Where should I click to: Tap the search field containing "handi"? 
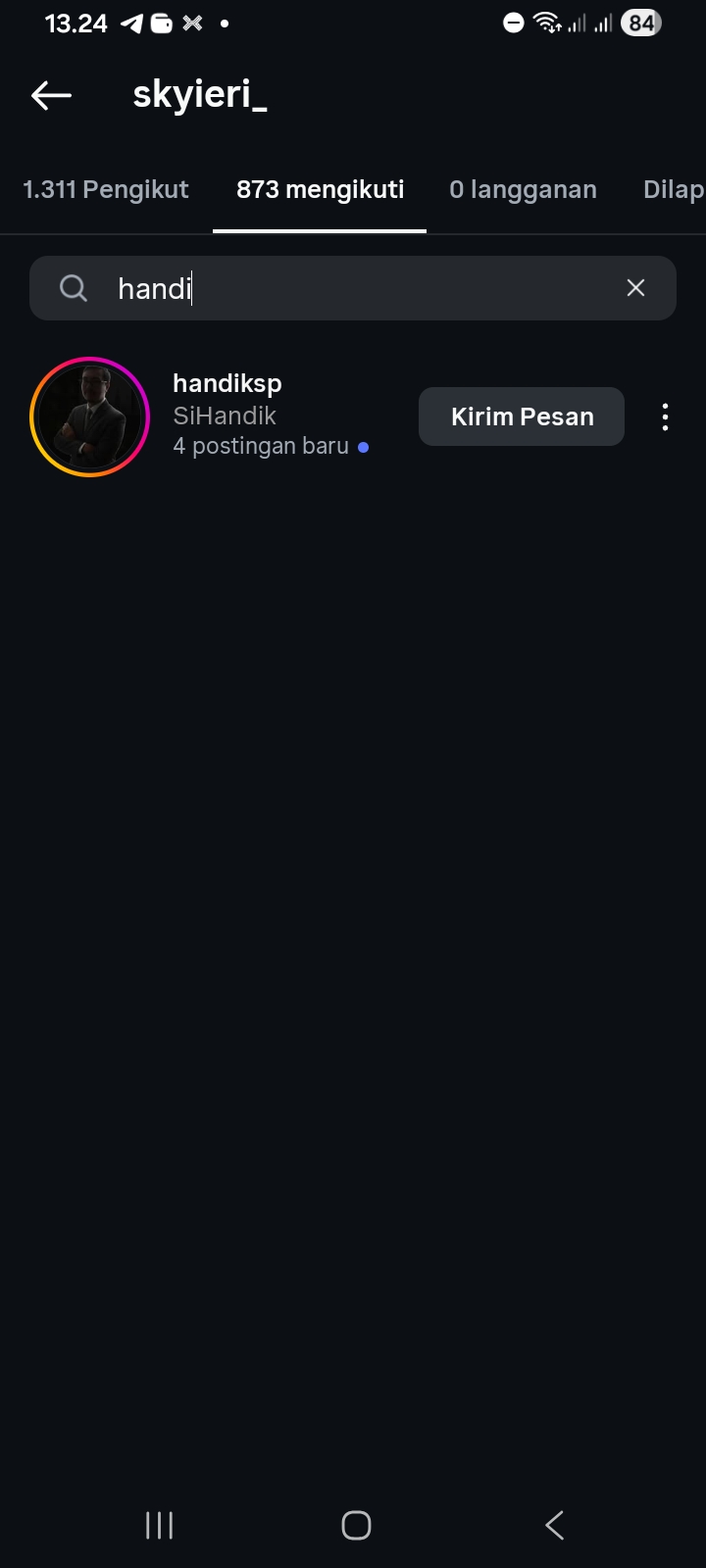[x=353, y=288]
